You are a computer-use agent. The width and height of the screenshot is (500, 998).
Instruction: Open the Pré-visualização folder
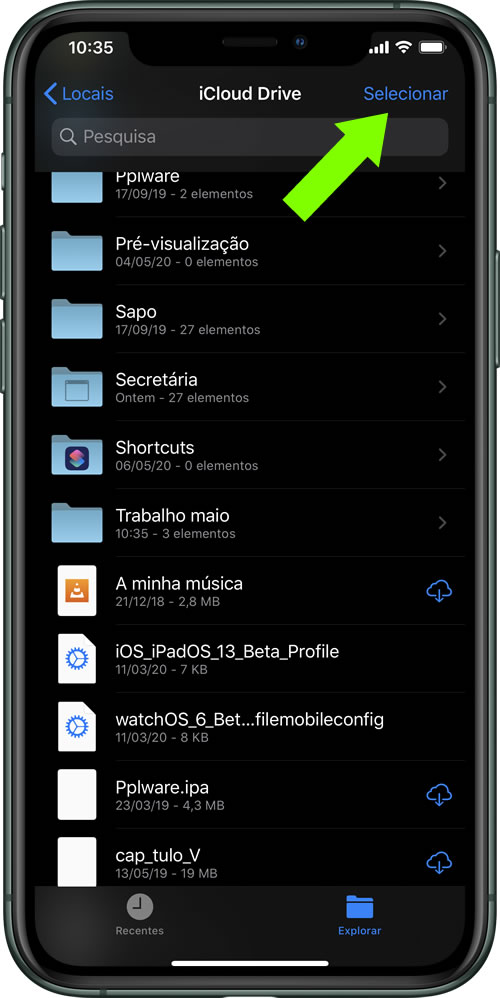pos(249,251)
